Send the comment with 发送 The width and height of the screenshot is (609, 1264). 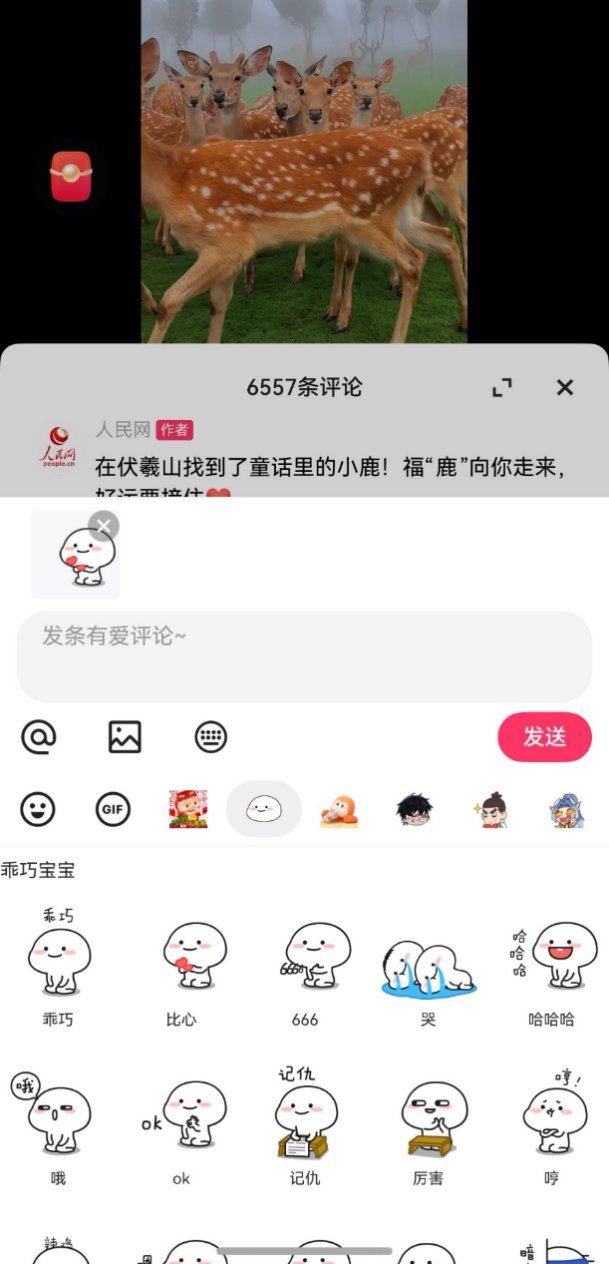coord(545,737)
